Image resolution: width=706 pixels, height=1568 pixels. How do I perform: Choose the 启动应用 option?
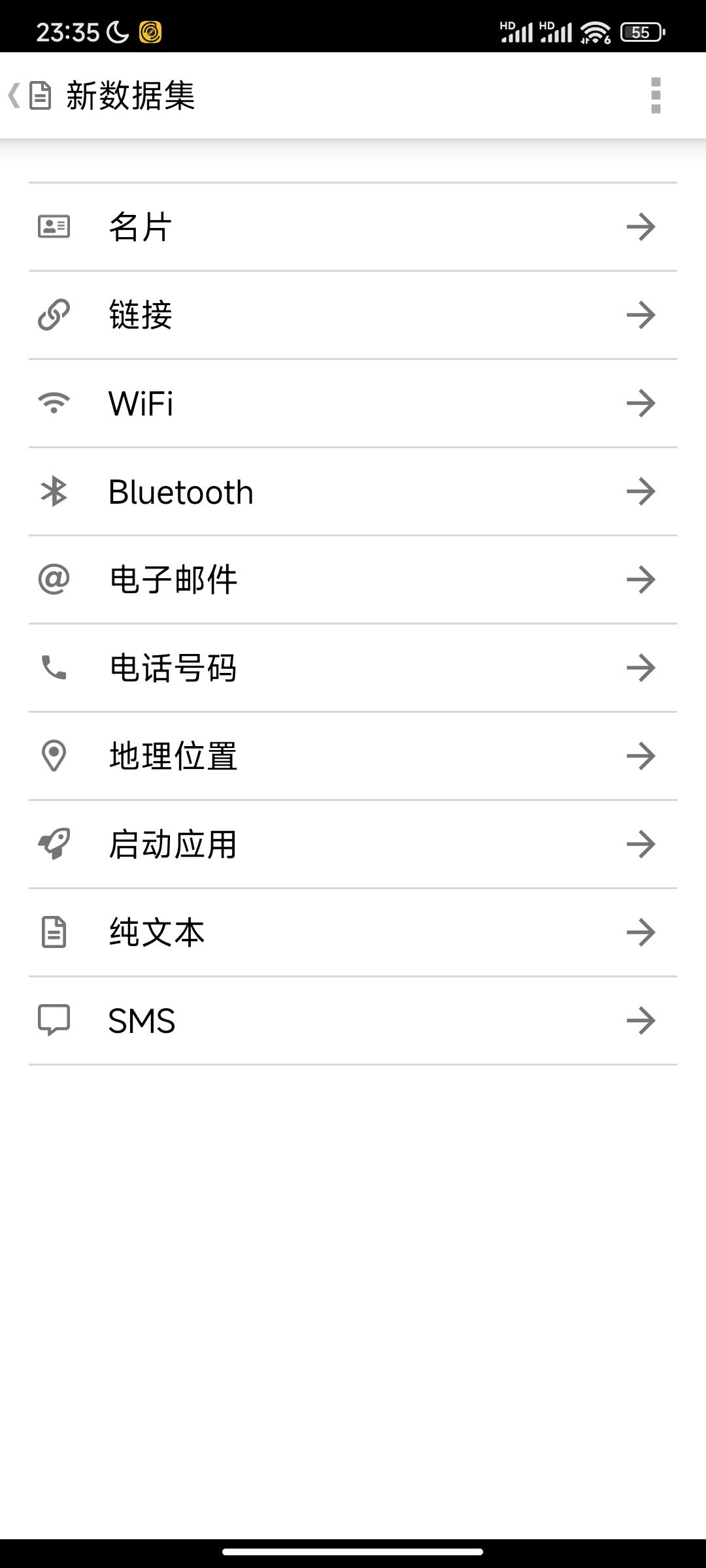click(x=353, y=844)
